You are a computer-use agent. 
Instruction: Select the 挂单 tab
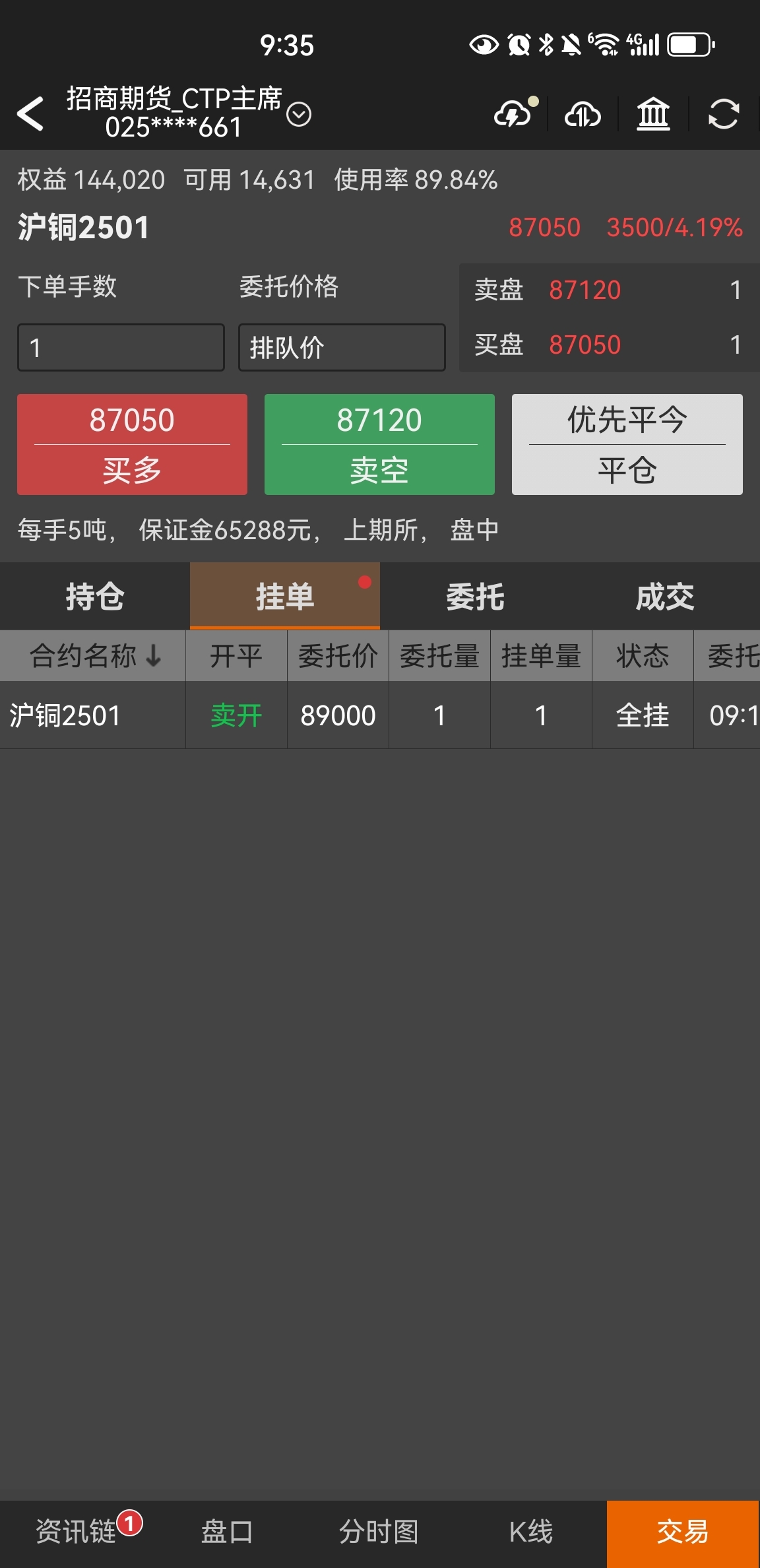click(x=285, y=597)
